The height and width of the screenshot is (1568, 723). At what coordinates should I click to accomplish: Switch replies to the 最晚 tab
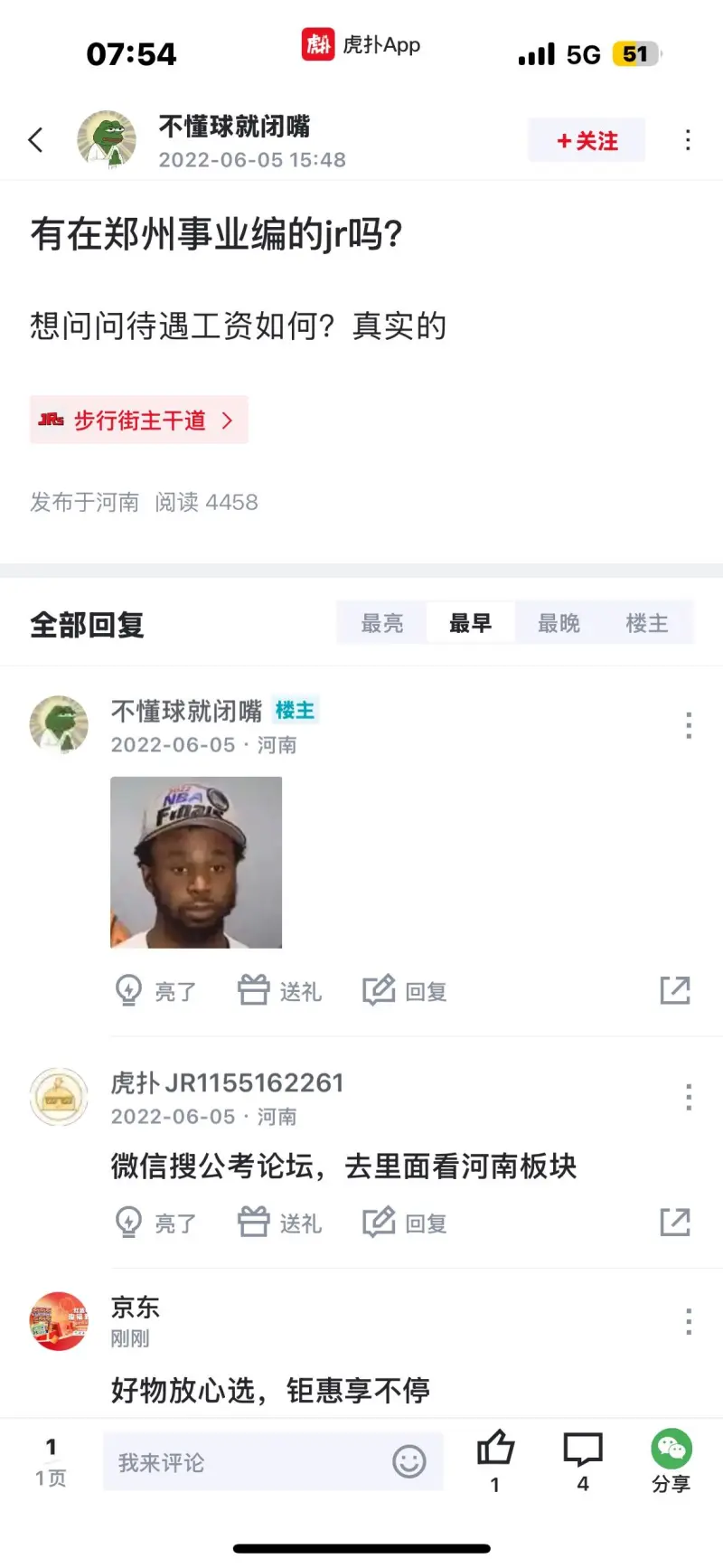tap(559, 623)
